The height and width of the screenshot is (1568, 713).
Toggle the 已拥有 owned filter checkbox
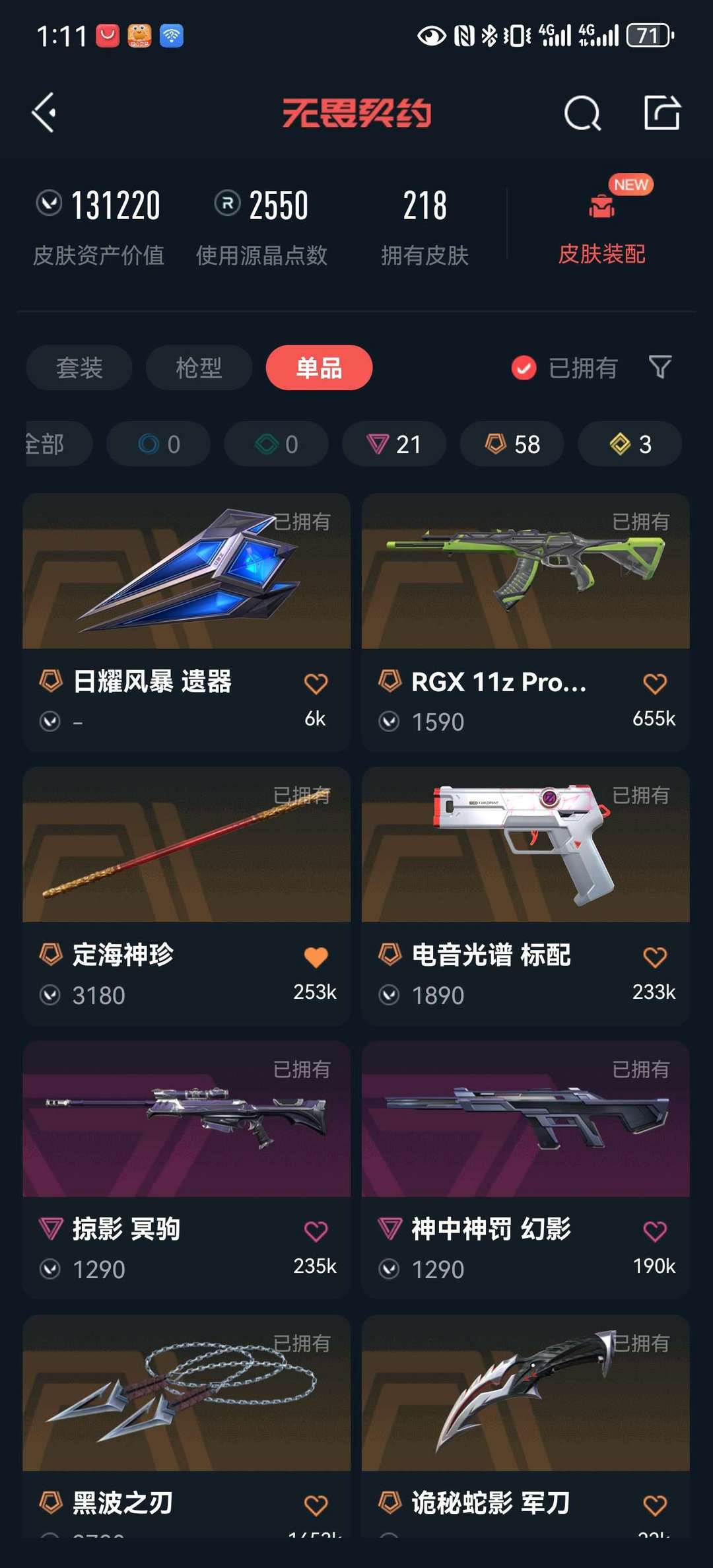tap(524, 368)
